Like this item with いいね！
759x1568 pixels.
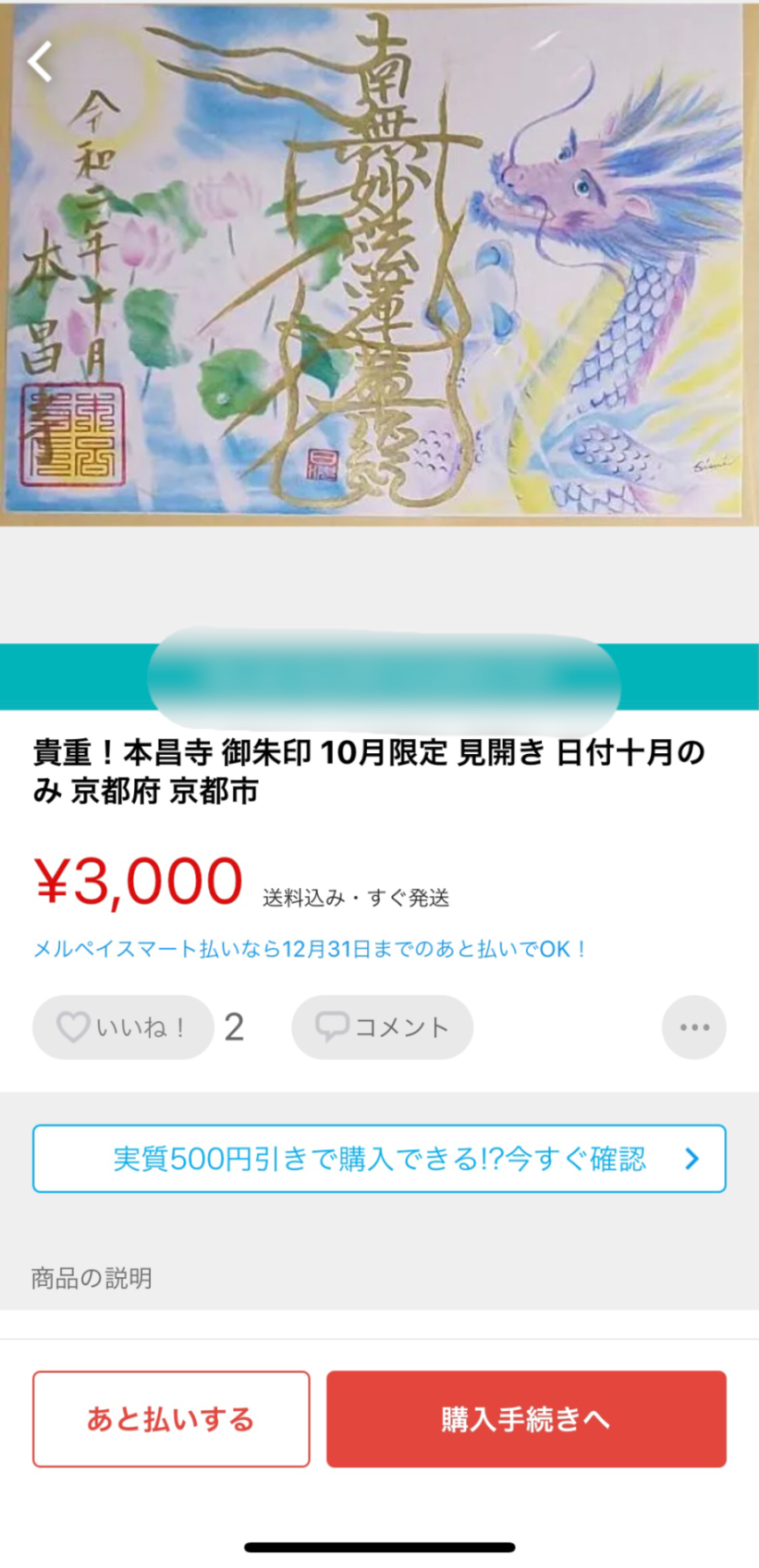(x=123, y=1027)
